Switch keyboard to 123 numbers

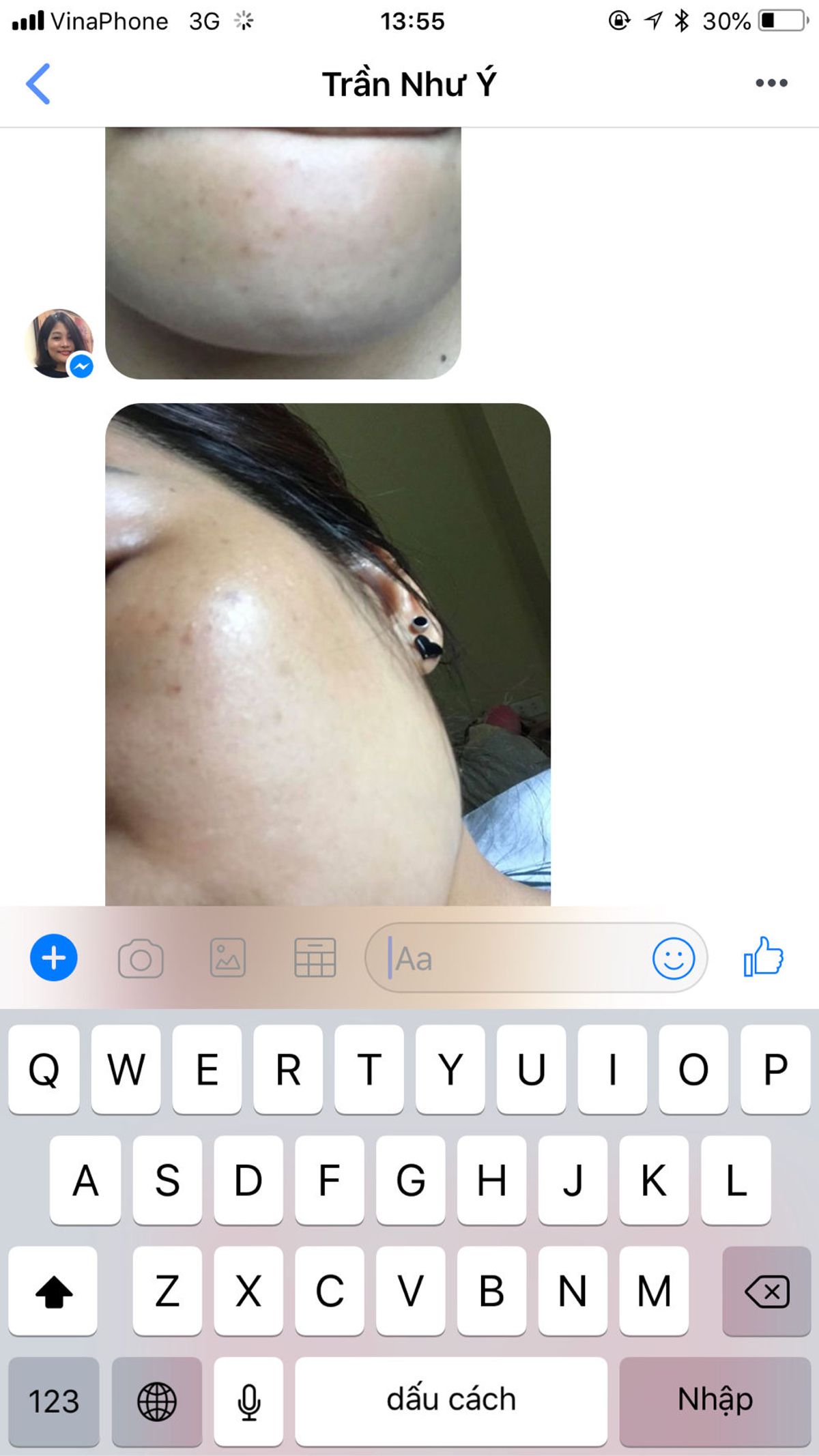coord(54,1401)
